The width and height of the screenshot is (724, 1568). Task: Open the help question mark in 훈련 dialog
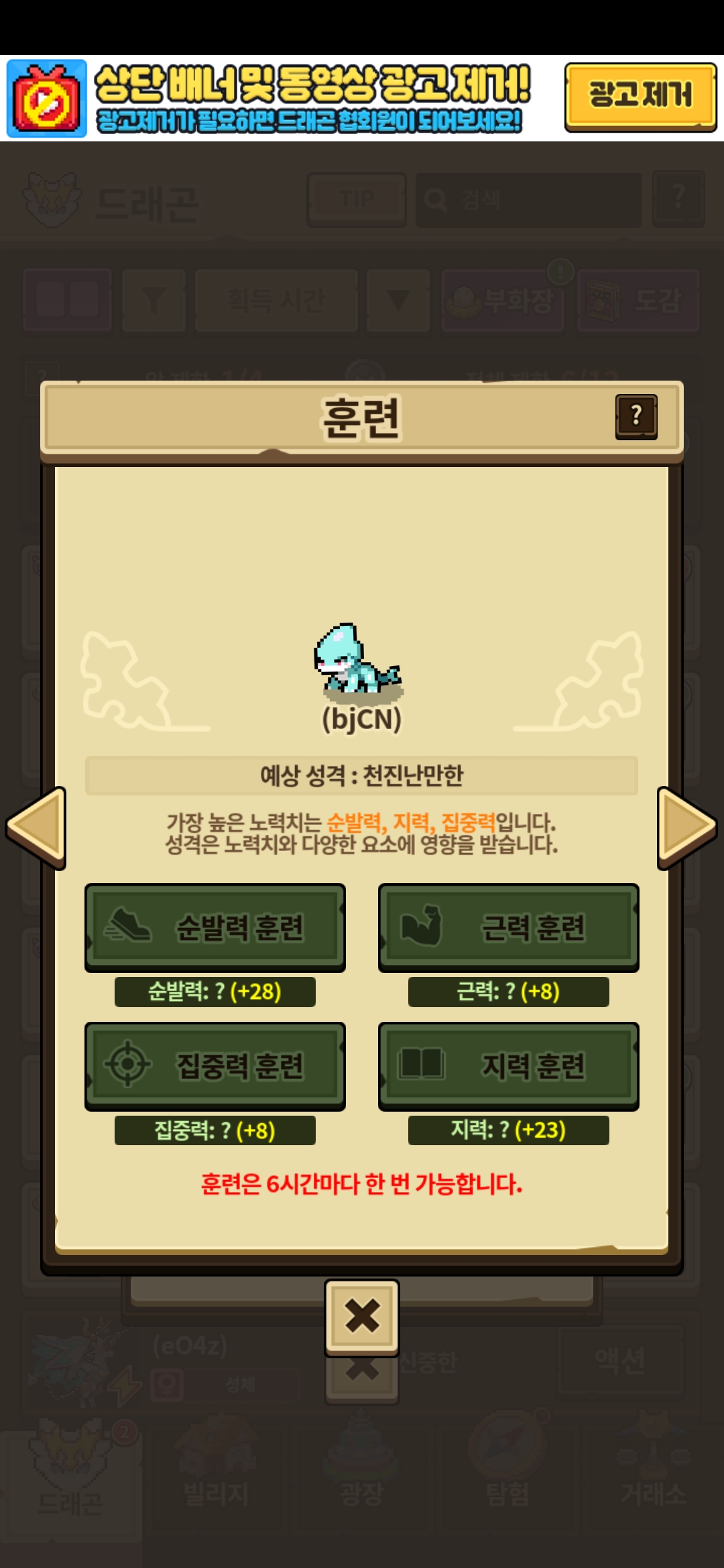coord(636,416)
